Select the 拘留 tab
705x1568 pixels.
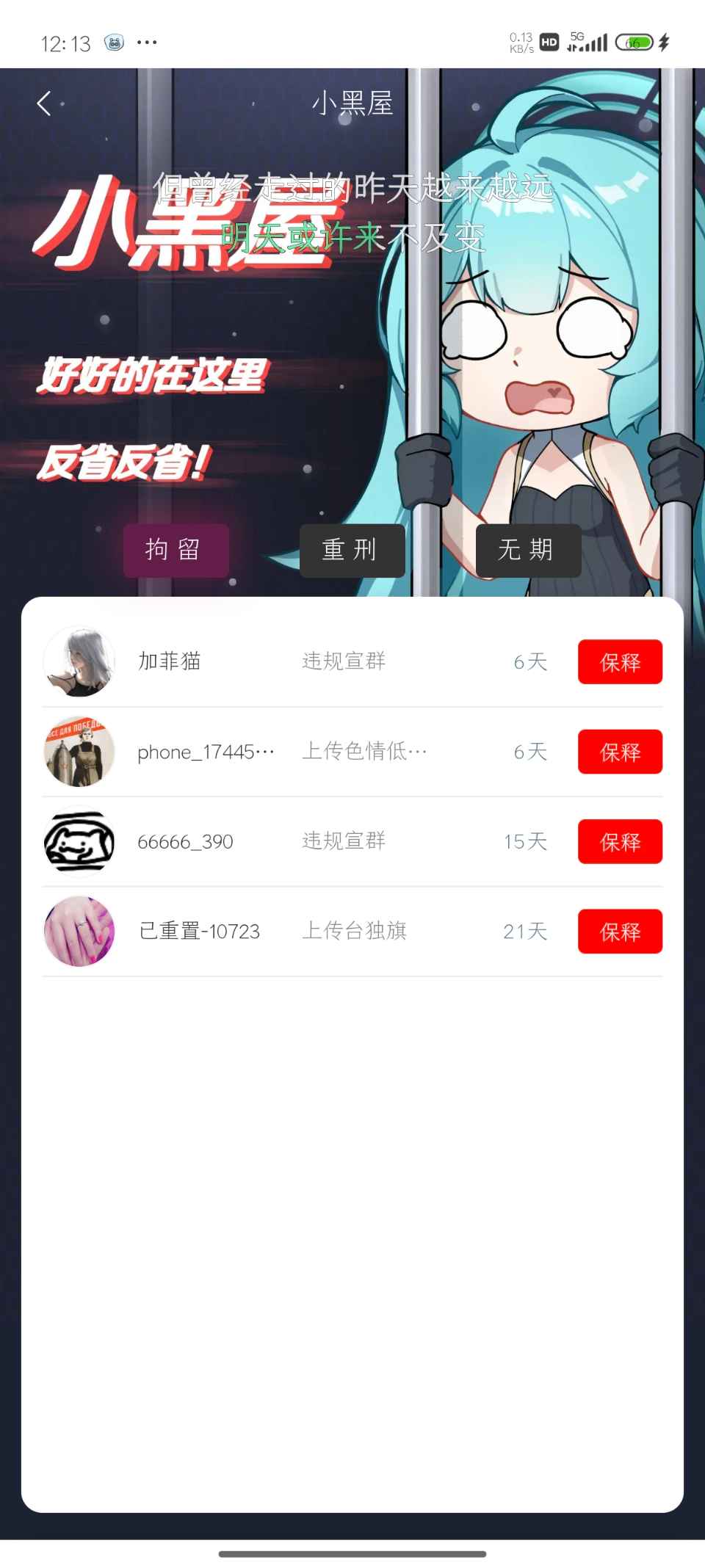point(176,551)
